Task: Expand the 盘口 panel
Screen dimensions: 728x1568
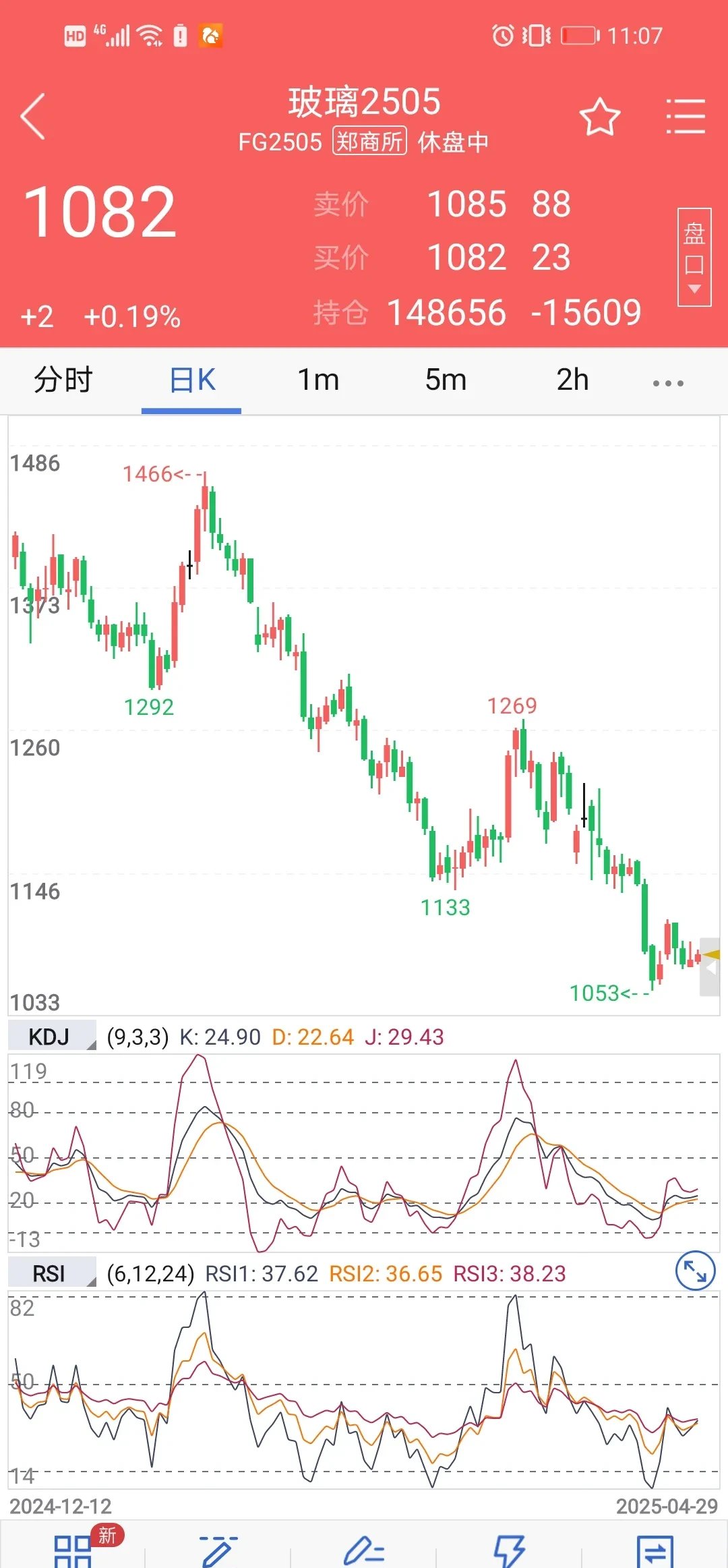Action: (694, 257)
